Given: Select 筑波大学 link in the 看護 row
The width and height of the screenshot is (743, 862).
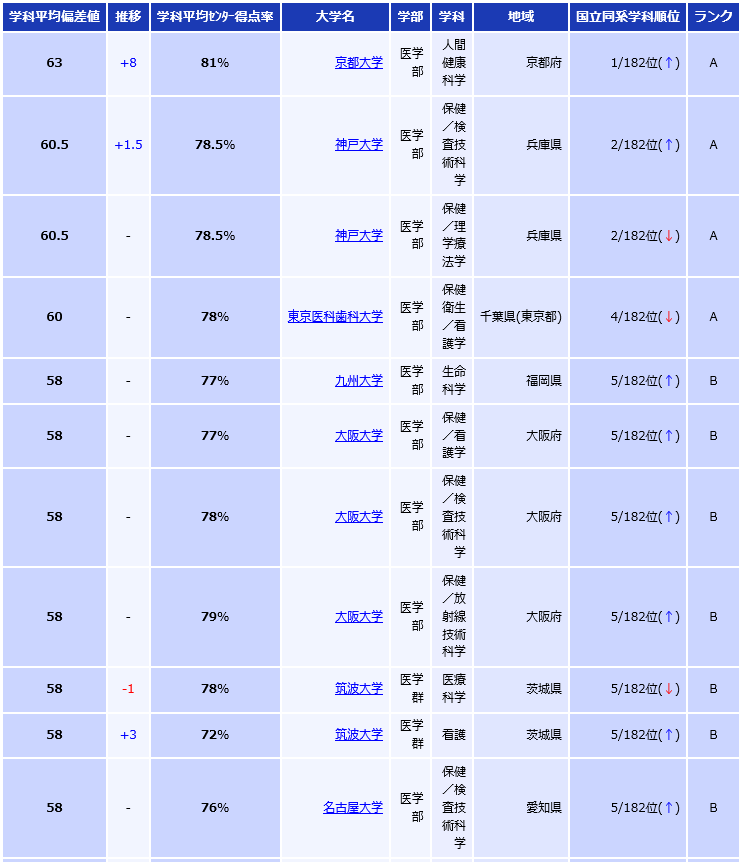Looking at the screenshot, I should (x=358, y=735).
